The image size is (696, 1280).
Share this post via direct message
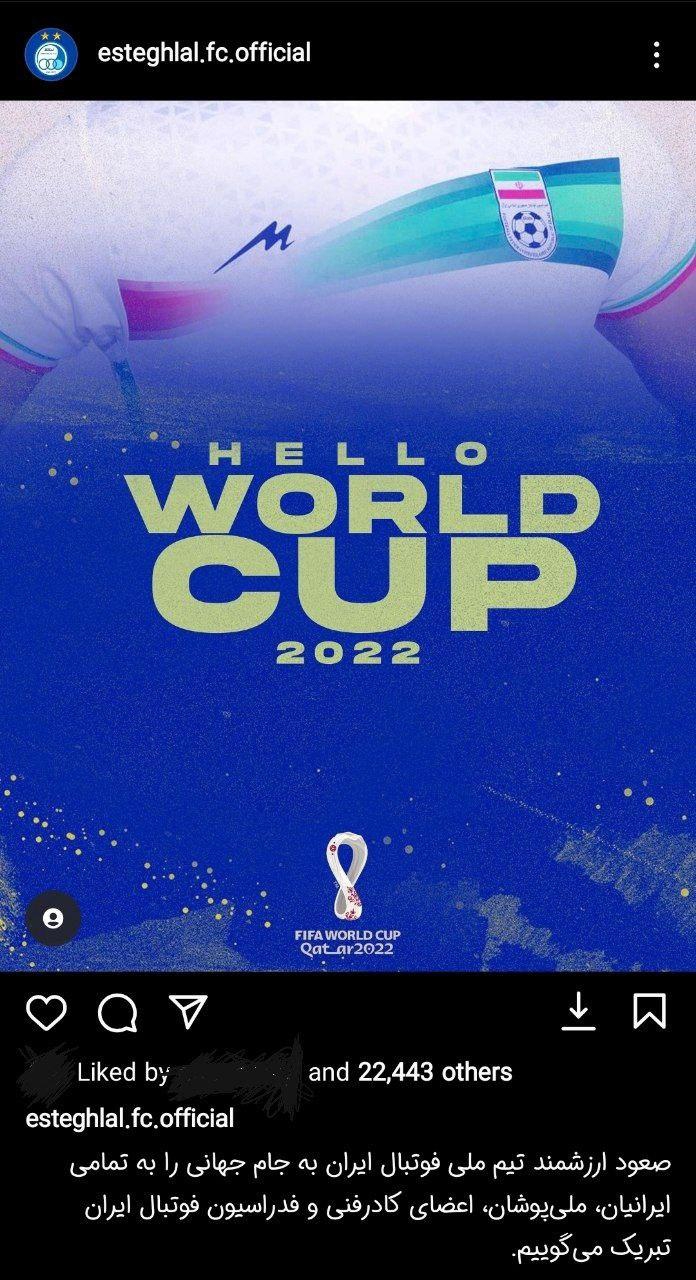coord(187,1012)
